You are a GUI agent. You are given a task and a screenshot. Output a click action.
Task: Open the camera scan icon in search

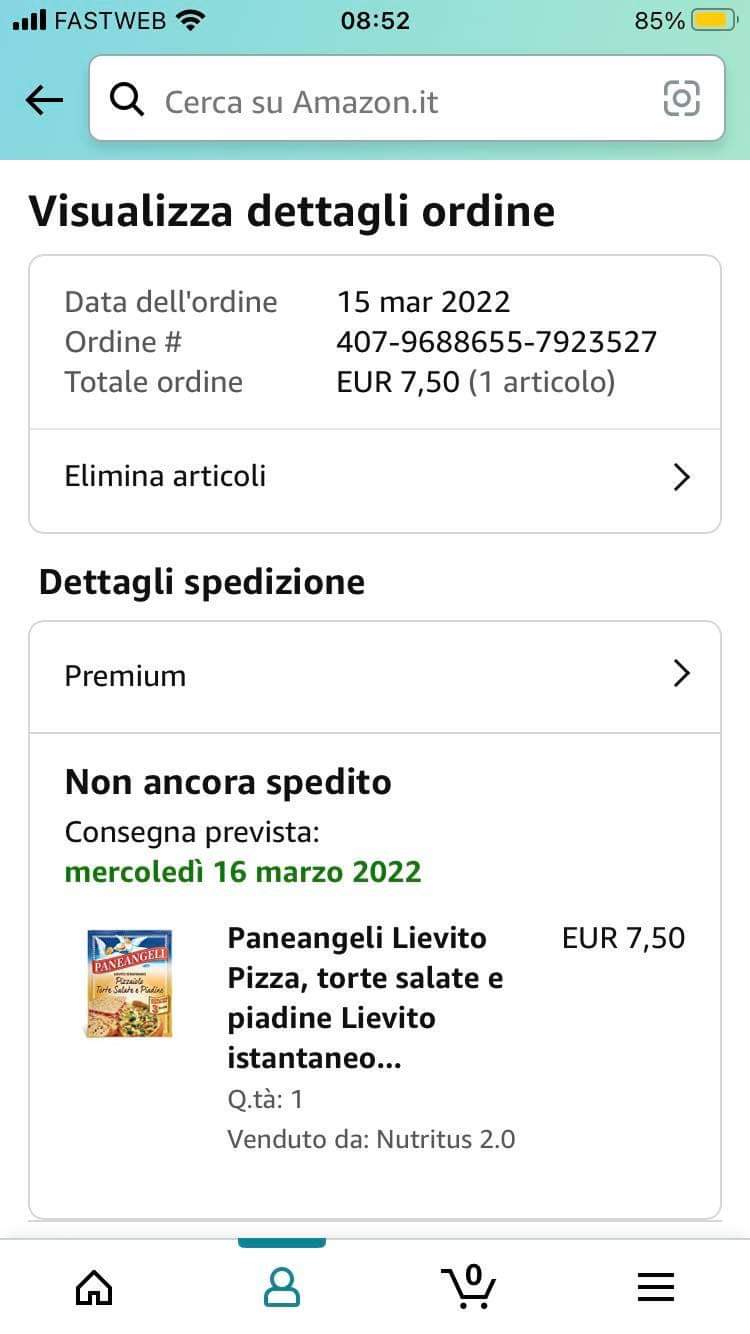[x=681, y=99]
